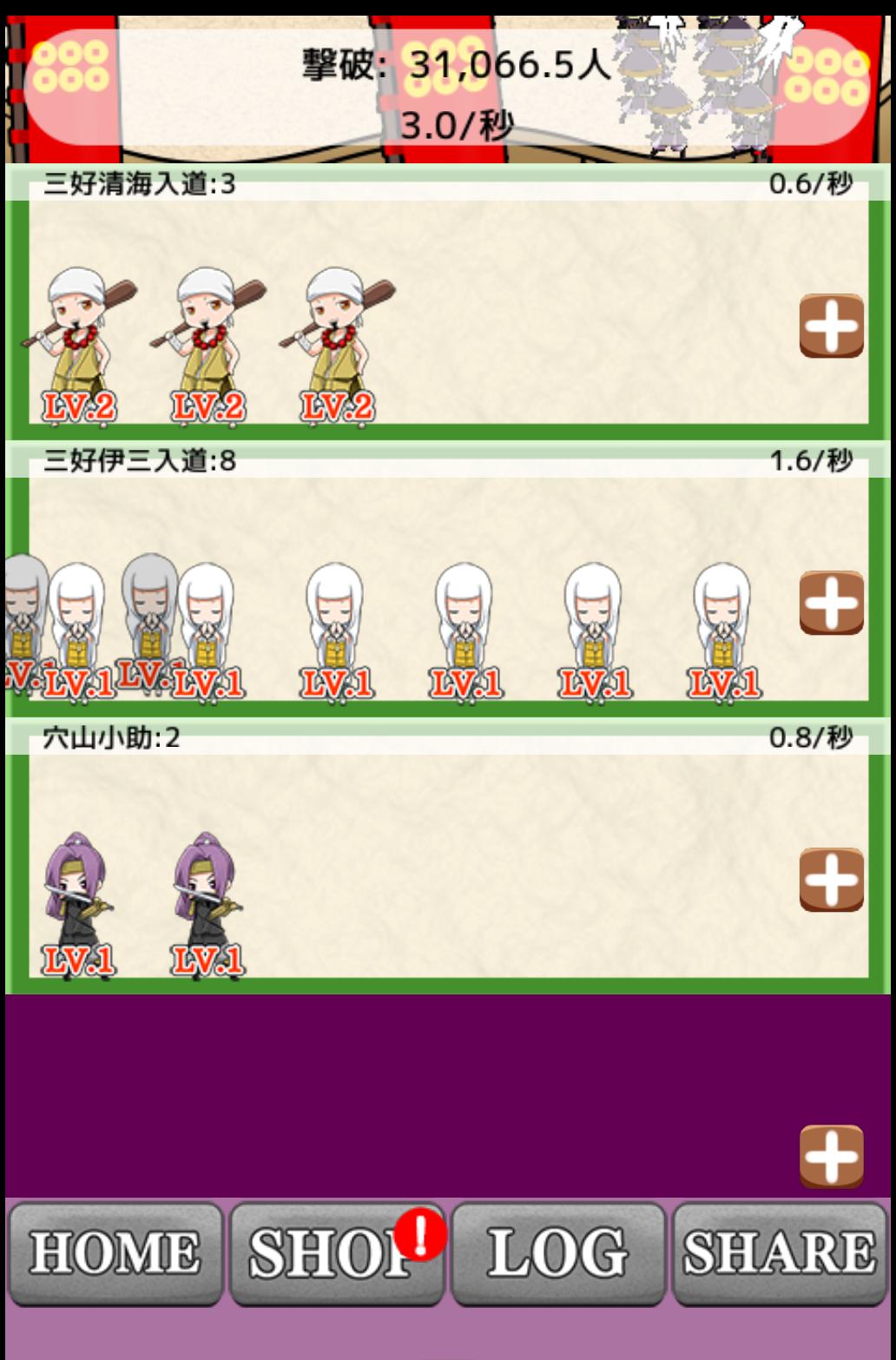Add a unit to 三好清海入道

(x=831, y=326)
